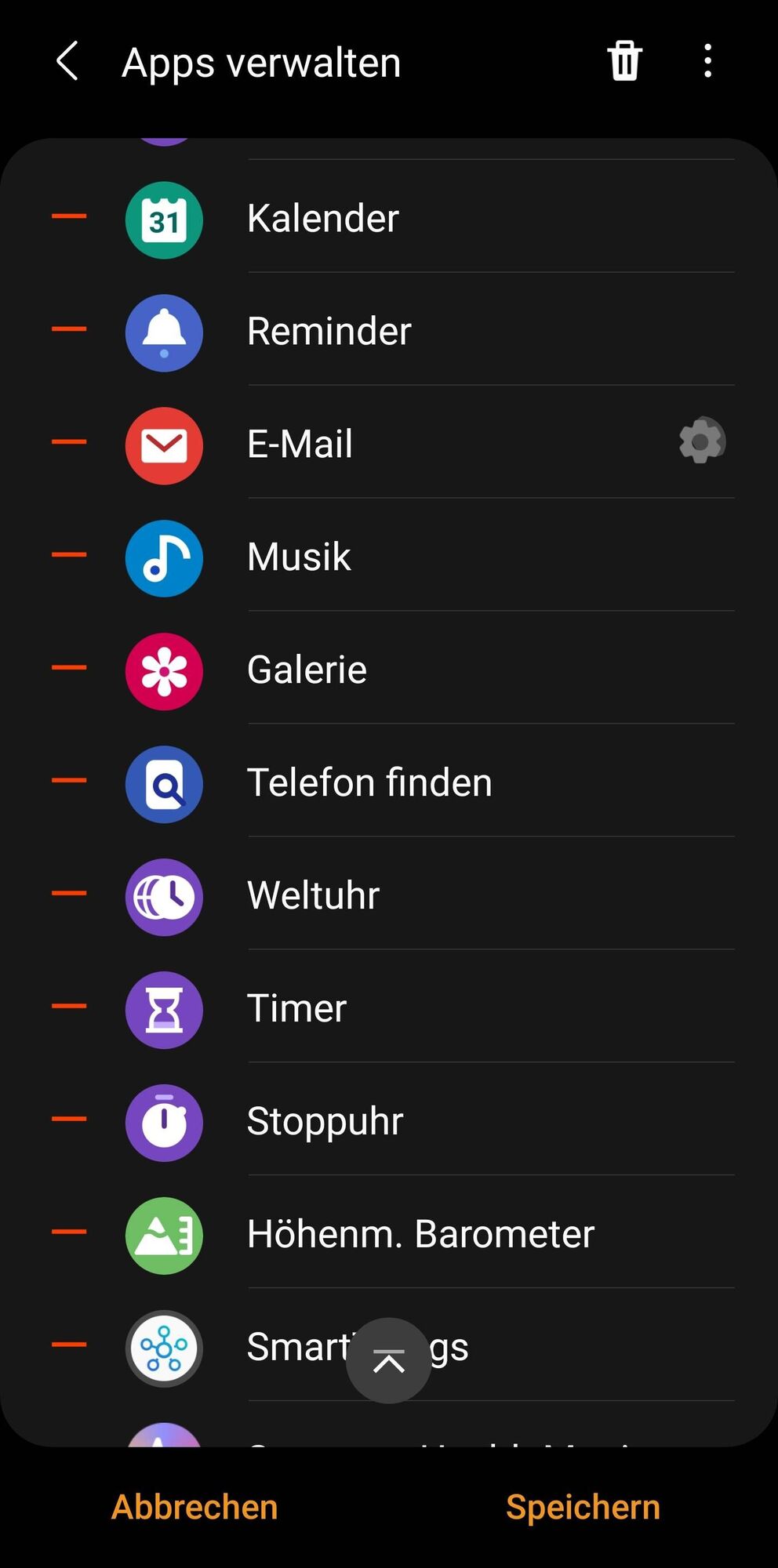Remove Kalender via its minus icon
Image resolution: width=778 pixels, height=1568 pixels.
(x=69, y=216)
